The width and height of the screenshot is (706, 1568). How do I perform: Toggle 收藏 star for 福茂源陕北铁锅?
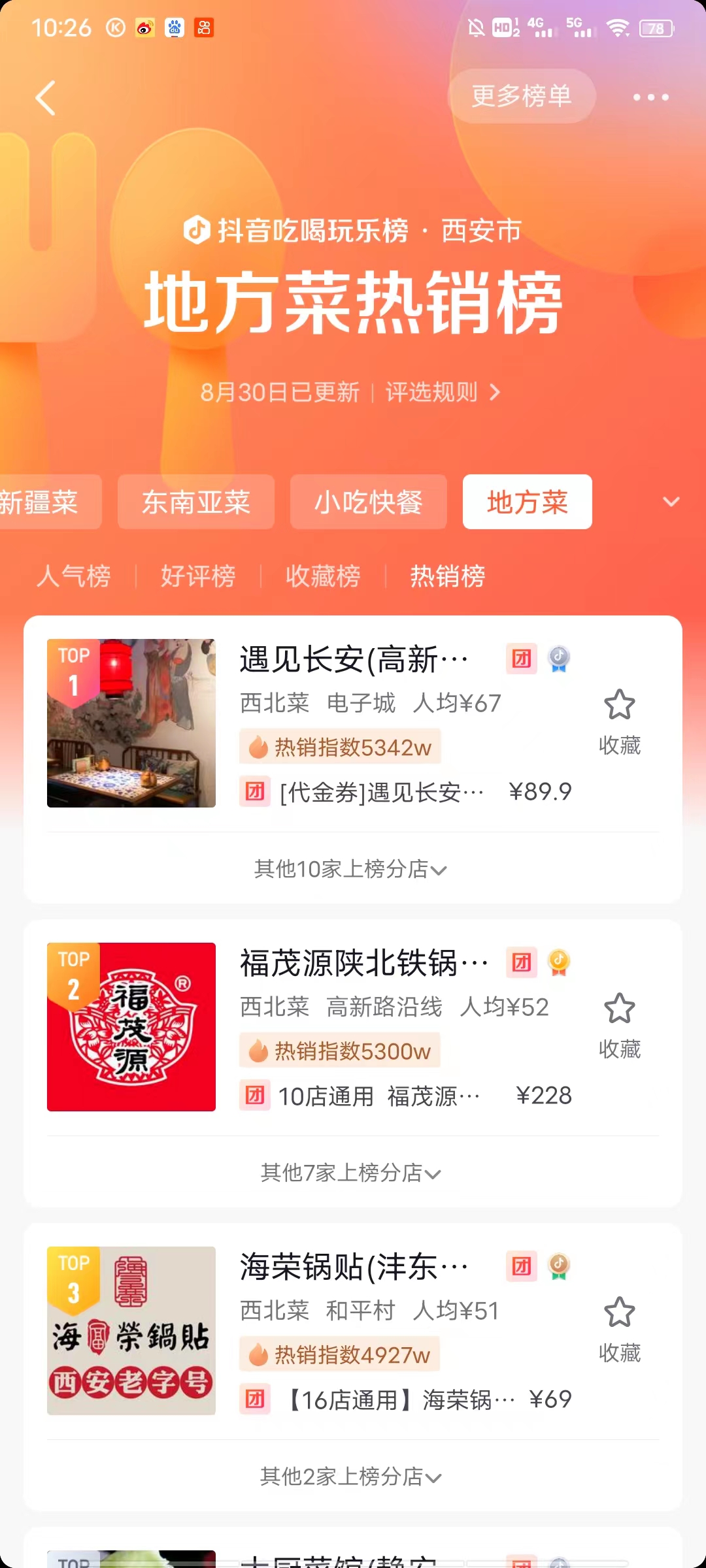click(x=620, y=1008)
